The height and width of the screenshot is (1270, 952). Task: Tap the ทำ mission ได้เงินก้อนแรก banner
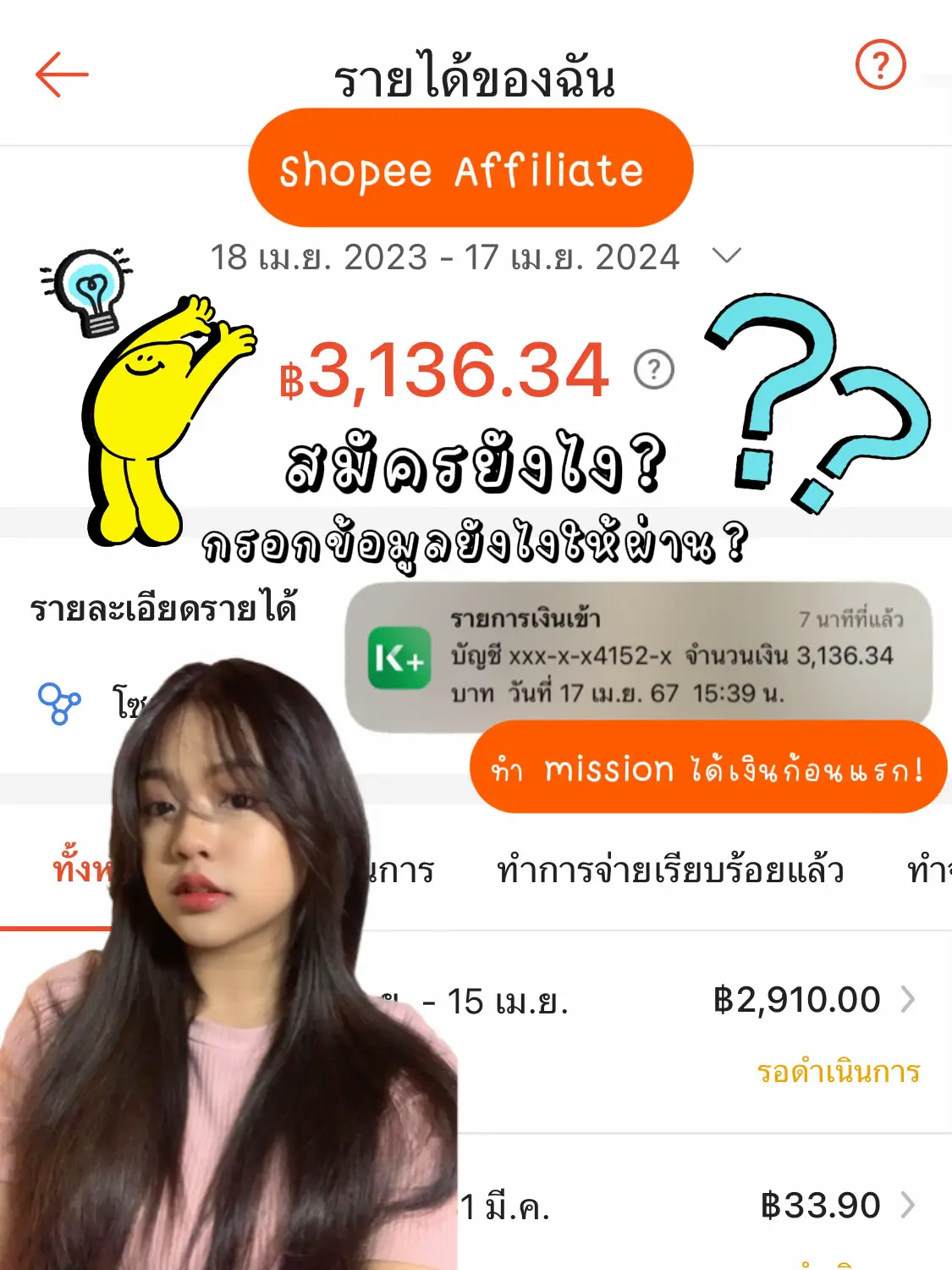(711, 770)
